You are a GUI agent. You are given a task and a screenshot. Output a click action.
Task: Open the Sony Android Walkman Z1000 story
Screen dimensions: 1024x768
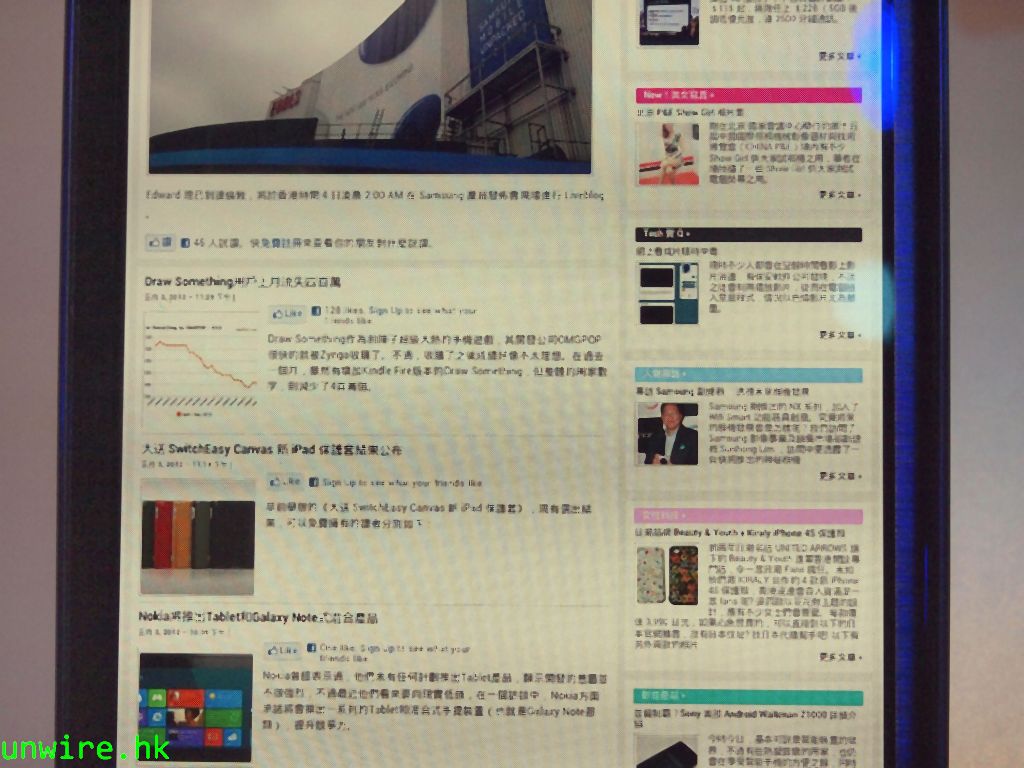(750, 716)
